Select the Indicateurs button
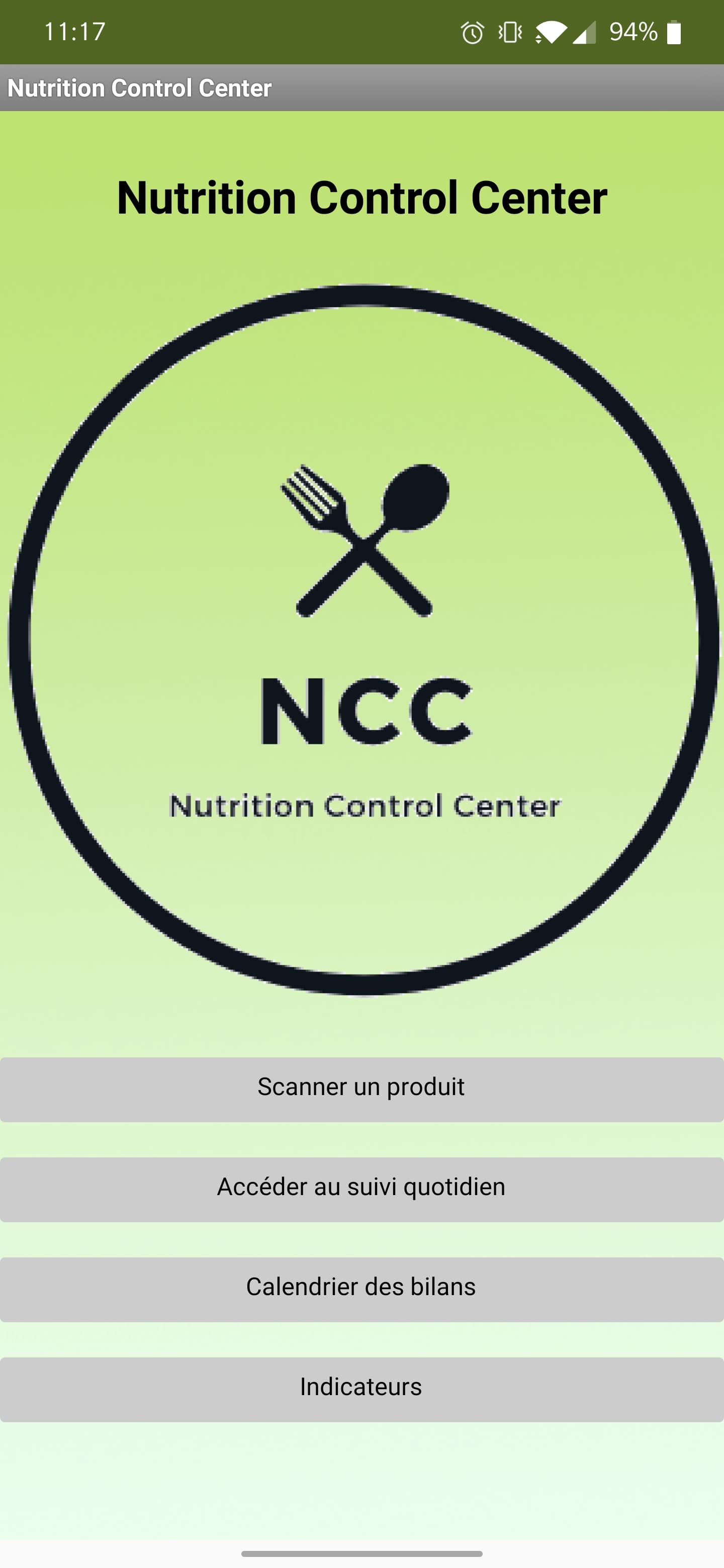 tap(361, 1390)
